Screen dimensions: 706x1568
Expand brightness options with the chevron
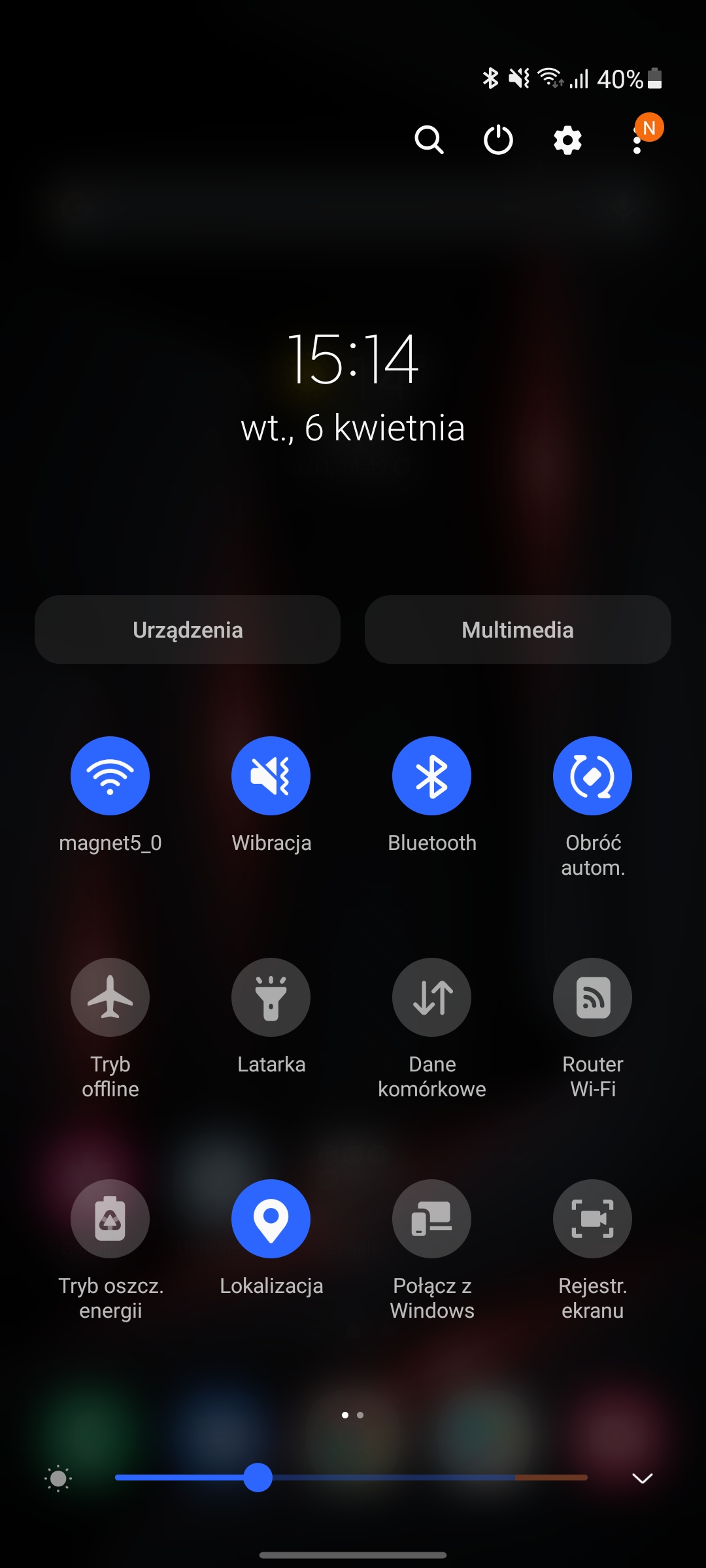point(643,1478)
